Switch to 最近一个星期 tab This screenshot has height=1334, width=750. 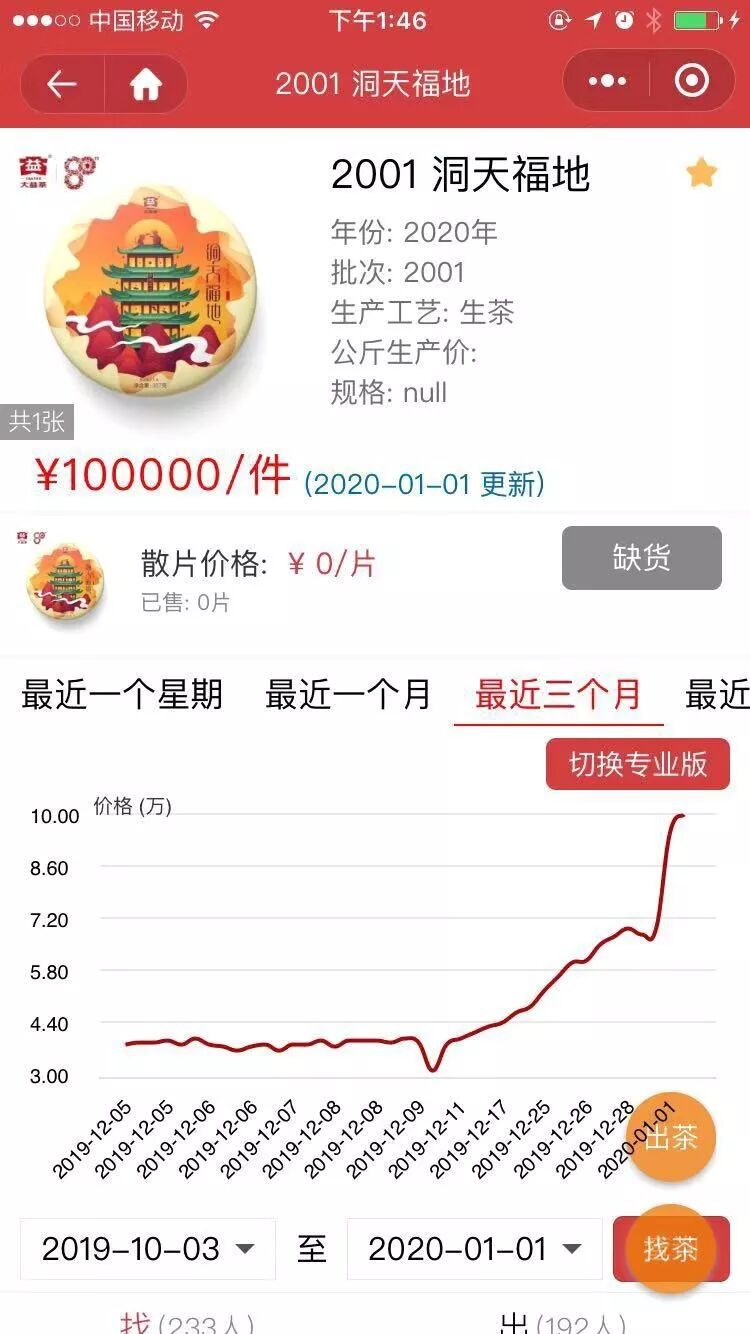(122, 694)
